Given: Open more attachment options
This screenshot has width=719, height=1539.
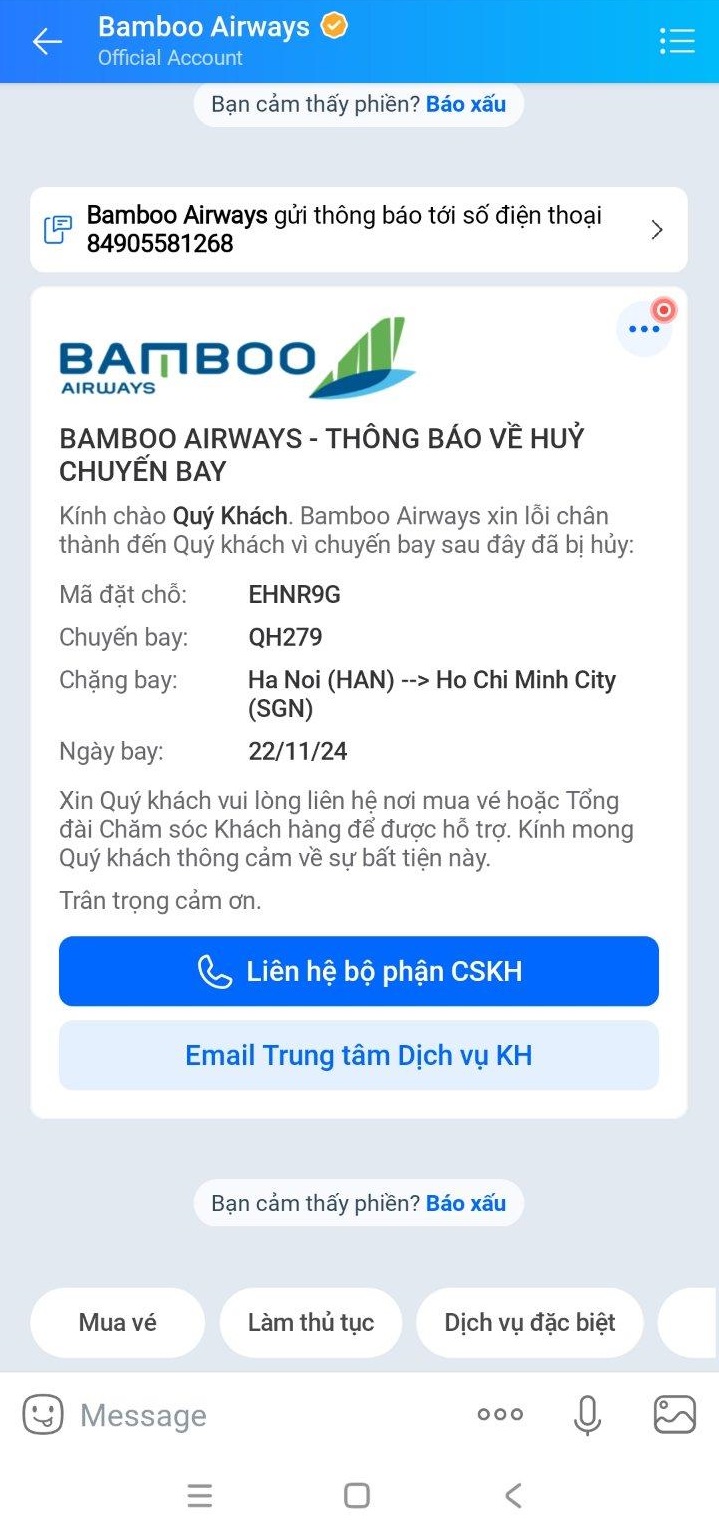Looking at the screenshot, I should click(x=500, y=1415).
